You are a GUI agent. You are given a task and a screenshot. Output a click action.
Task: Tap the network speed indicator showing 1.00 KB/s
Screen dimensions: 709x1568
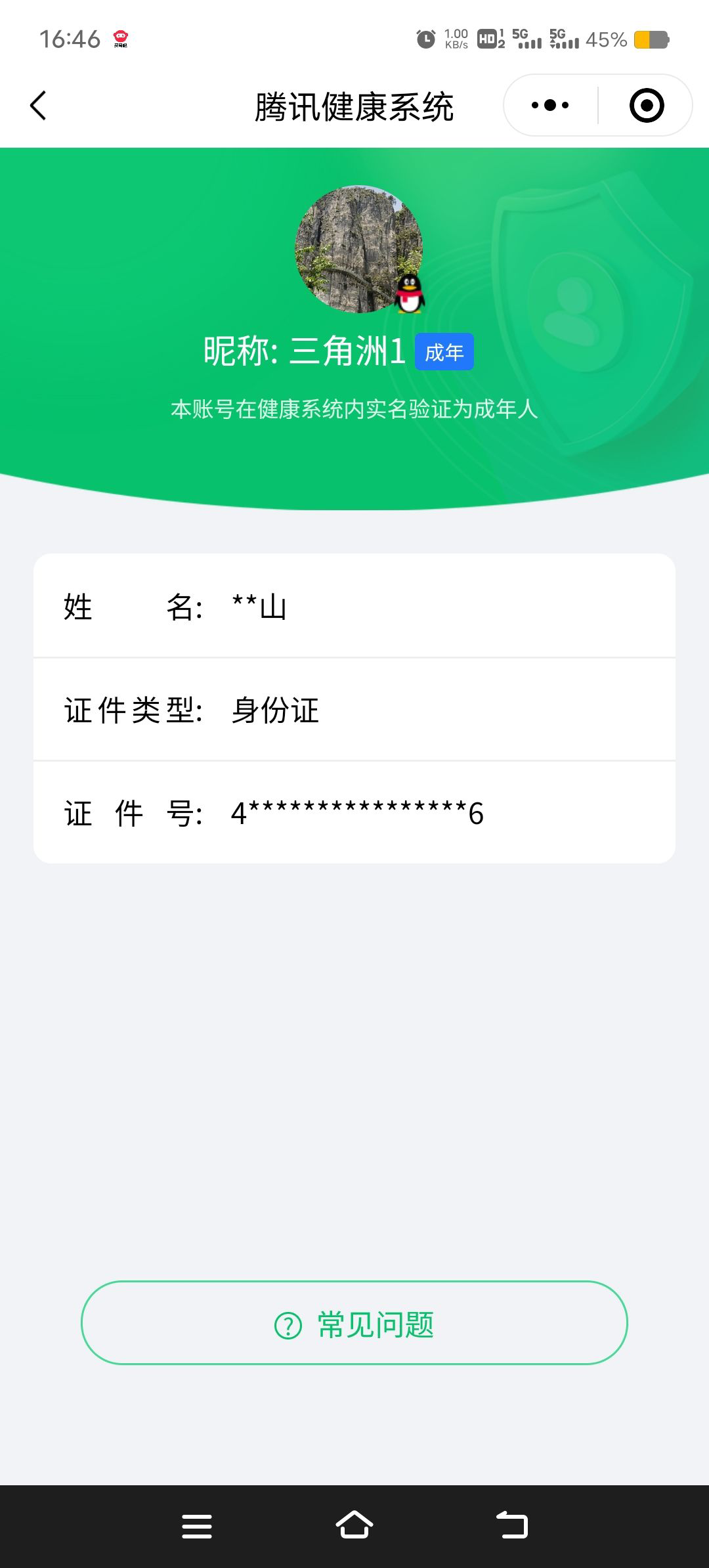tap(455, 37)
